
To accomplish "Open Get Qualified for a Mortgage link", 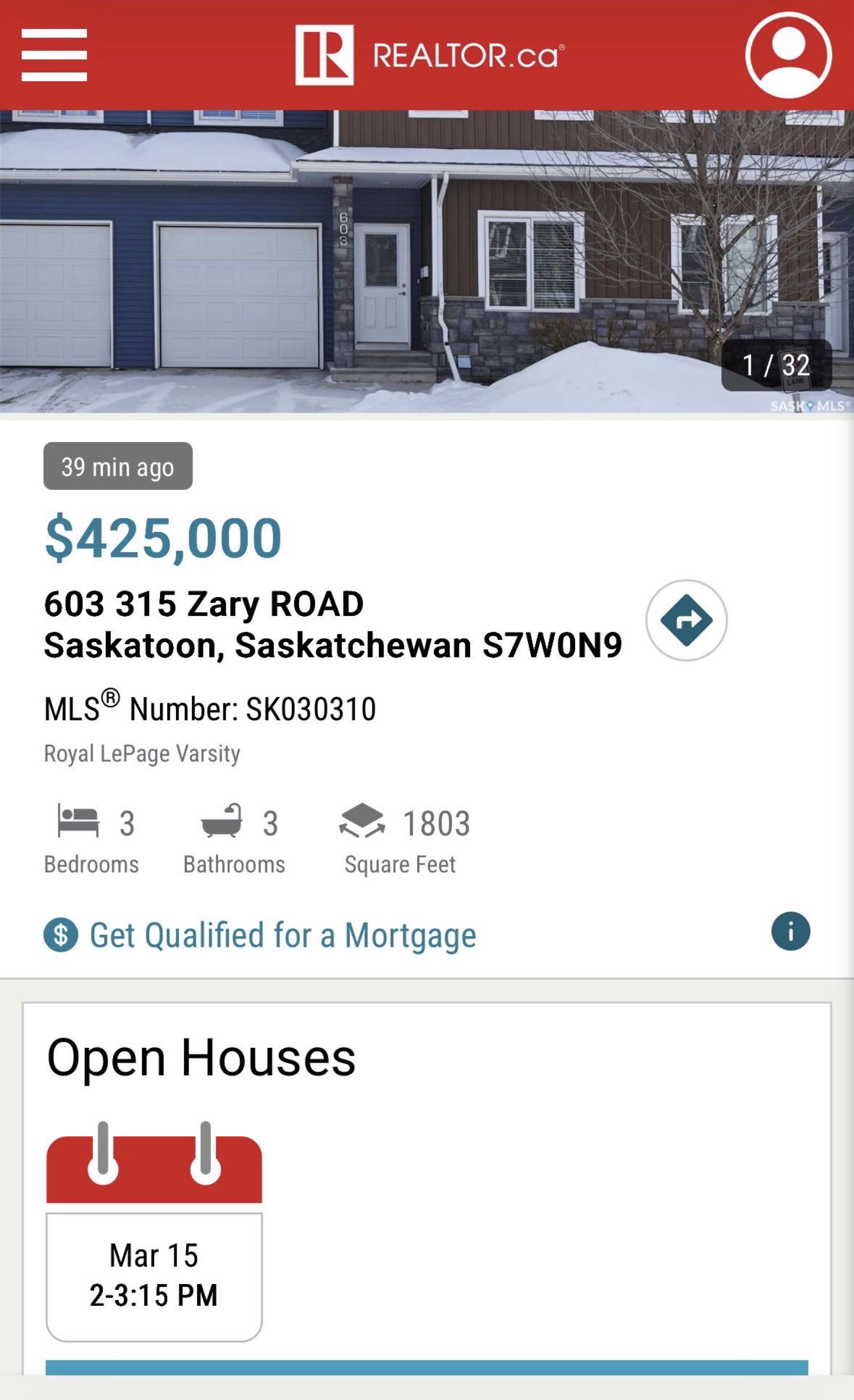I will 283,935.
